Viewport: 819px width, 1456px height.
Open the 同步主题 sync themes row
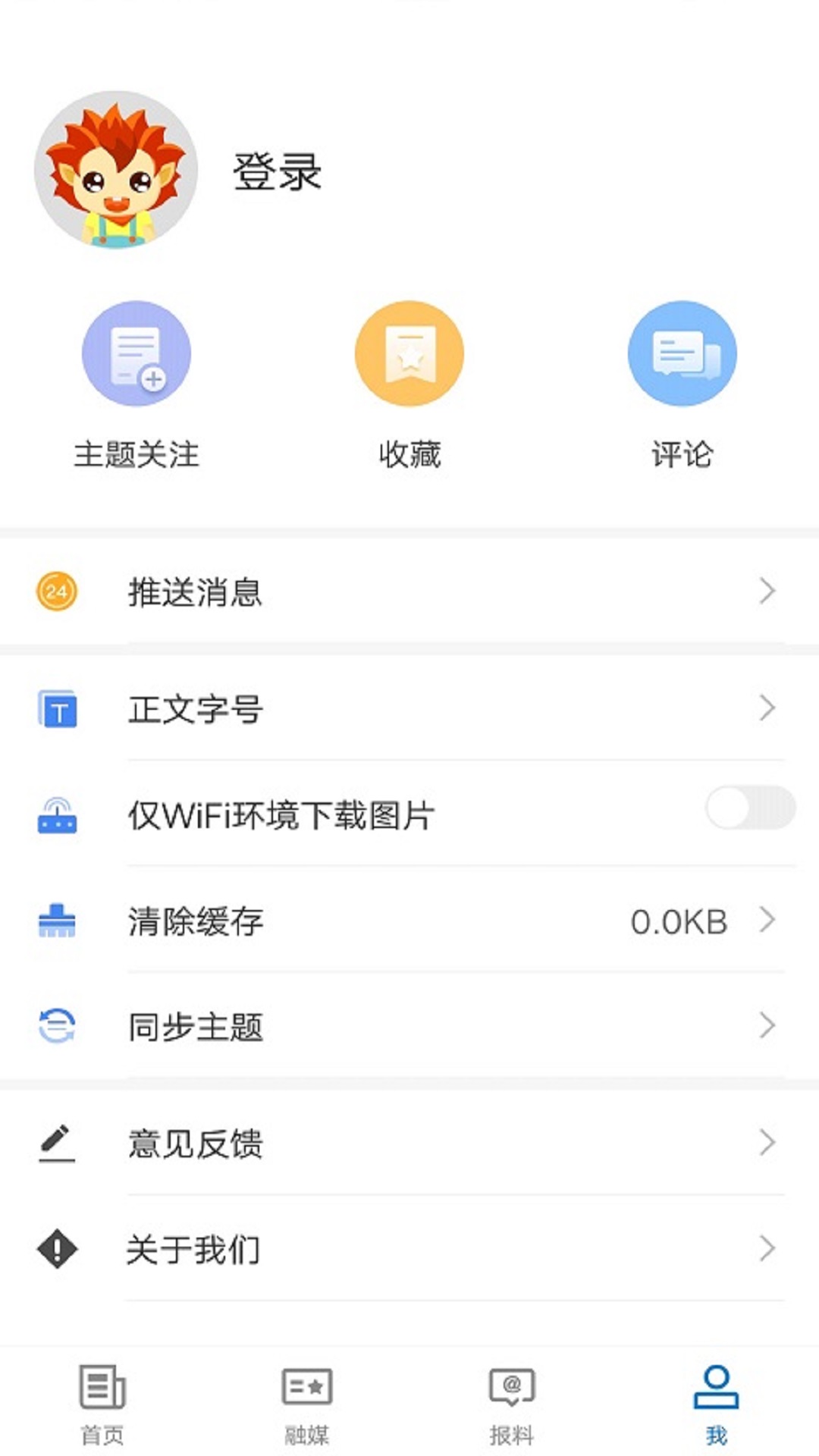pos(409,1027)
